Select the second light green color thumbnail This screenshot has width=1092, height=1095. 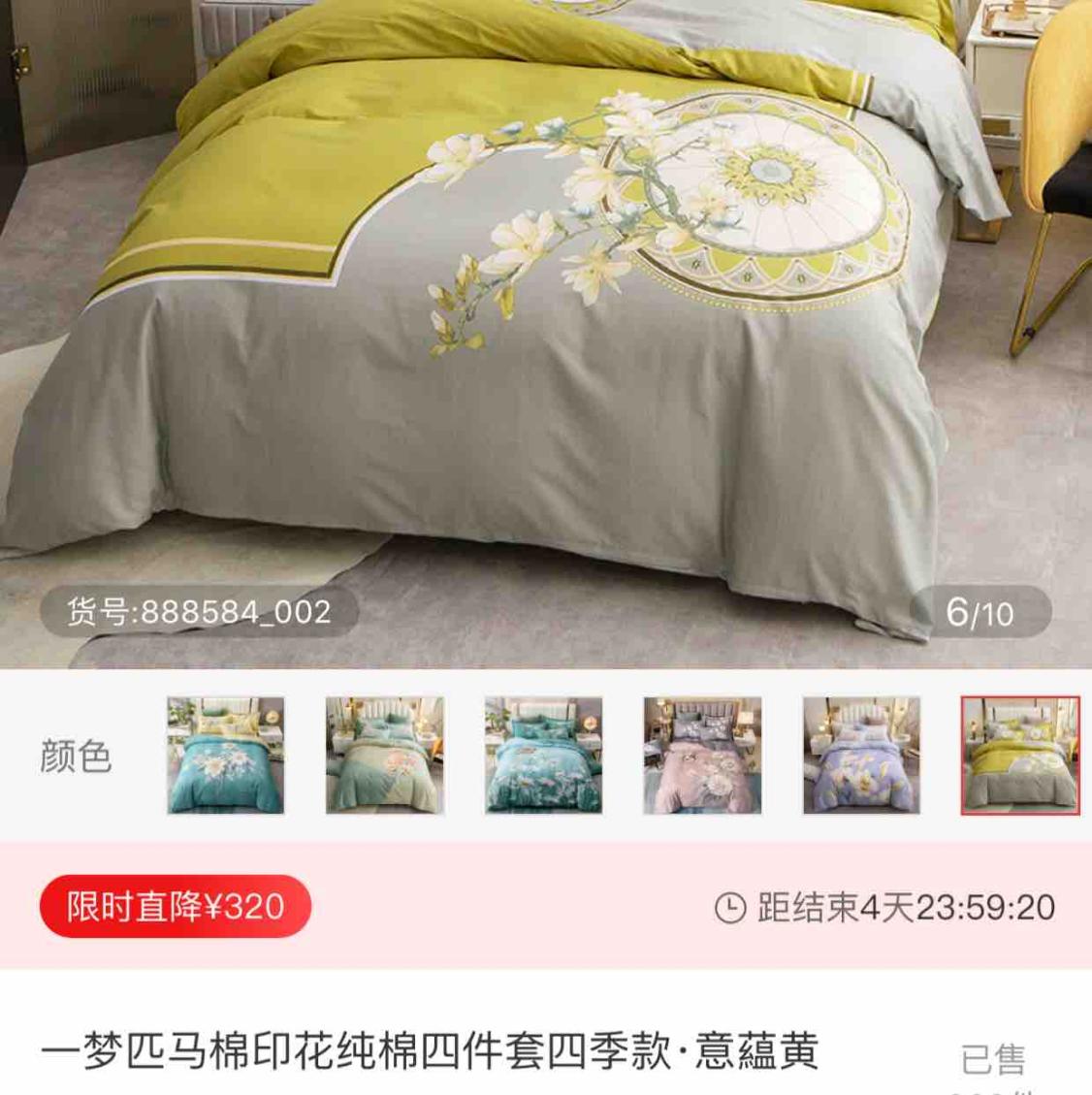pos(384,756)
